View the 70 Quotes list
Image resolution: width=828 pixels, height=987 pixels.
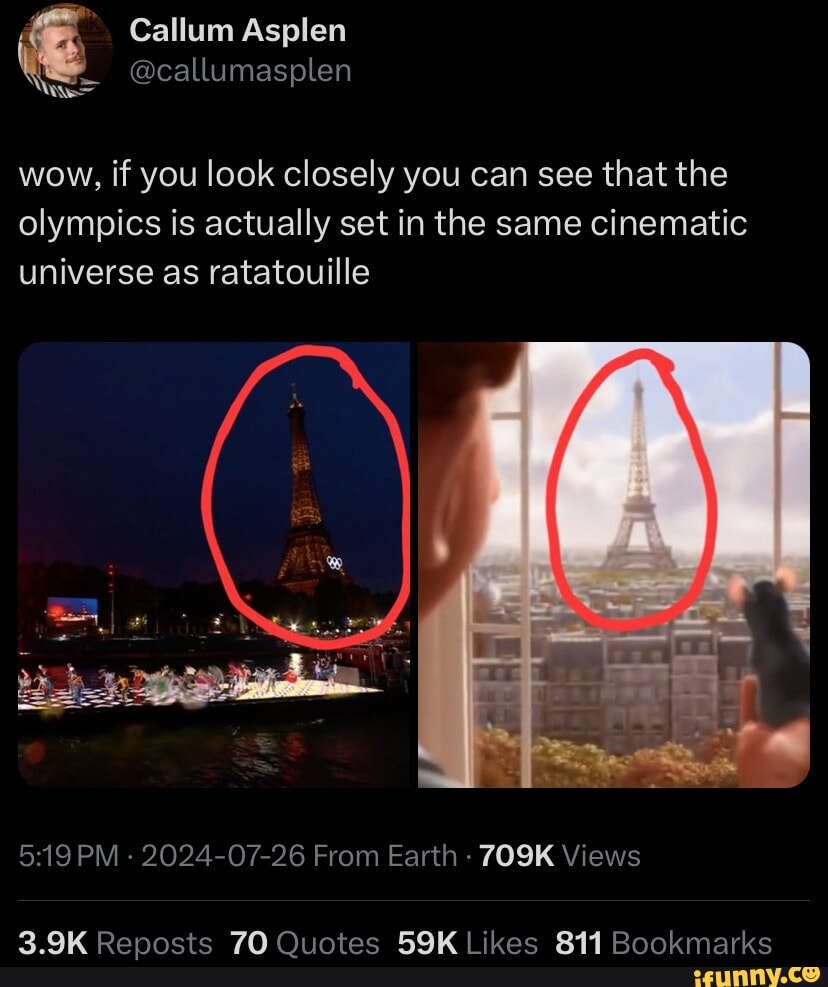305,943
